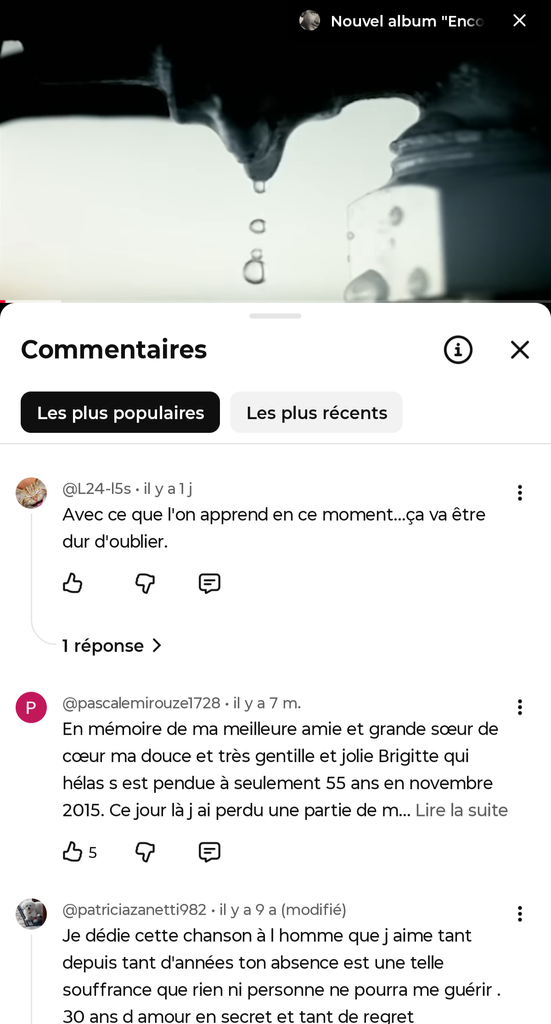Dismiss the Nouvel album banner
The height and width of the screenshot is (1024, 551).
click(x=520, y=21)
